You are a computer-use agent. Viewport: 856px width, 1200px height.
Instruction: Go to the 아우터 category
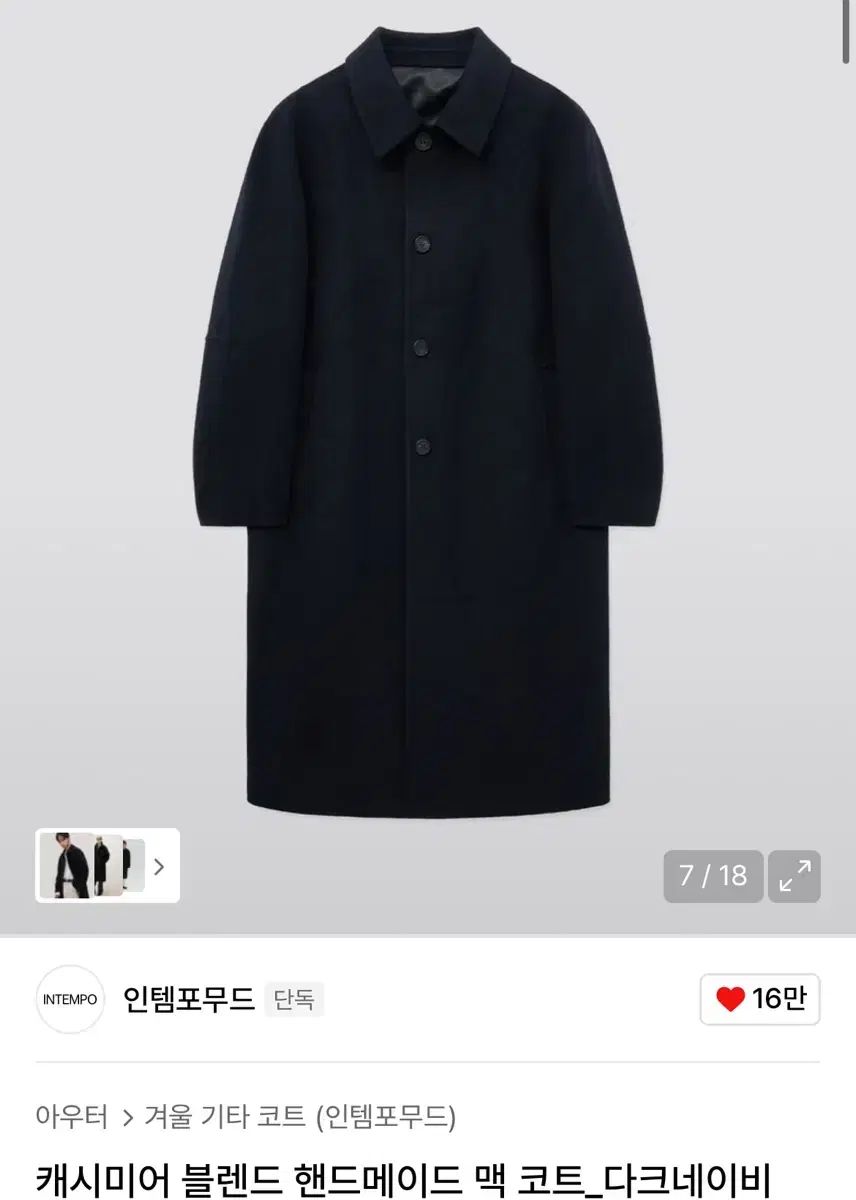coord(71,1116)
